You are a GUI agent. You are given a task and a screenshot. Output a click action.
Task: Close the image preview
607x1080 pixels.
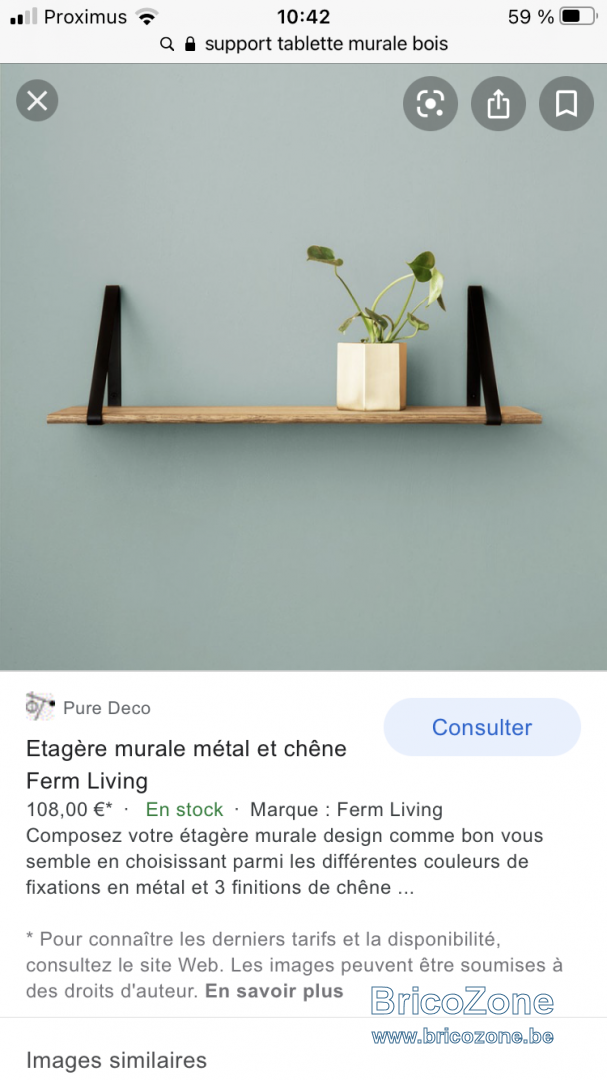[x=37, y=101]
